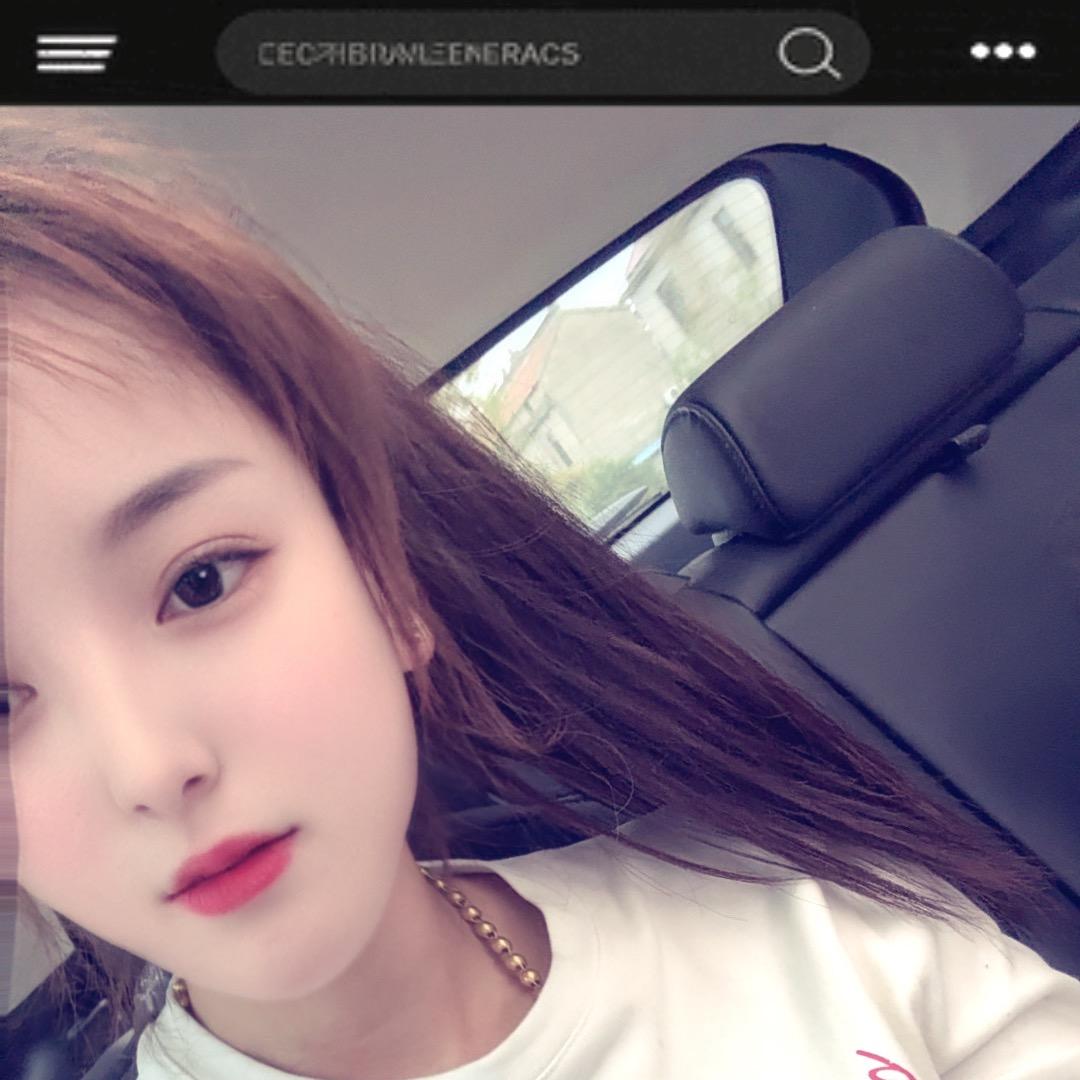Open the three-dot overflow menu

point(1003,52)
